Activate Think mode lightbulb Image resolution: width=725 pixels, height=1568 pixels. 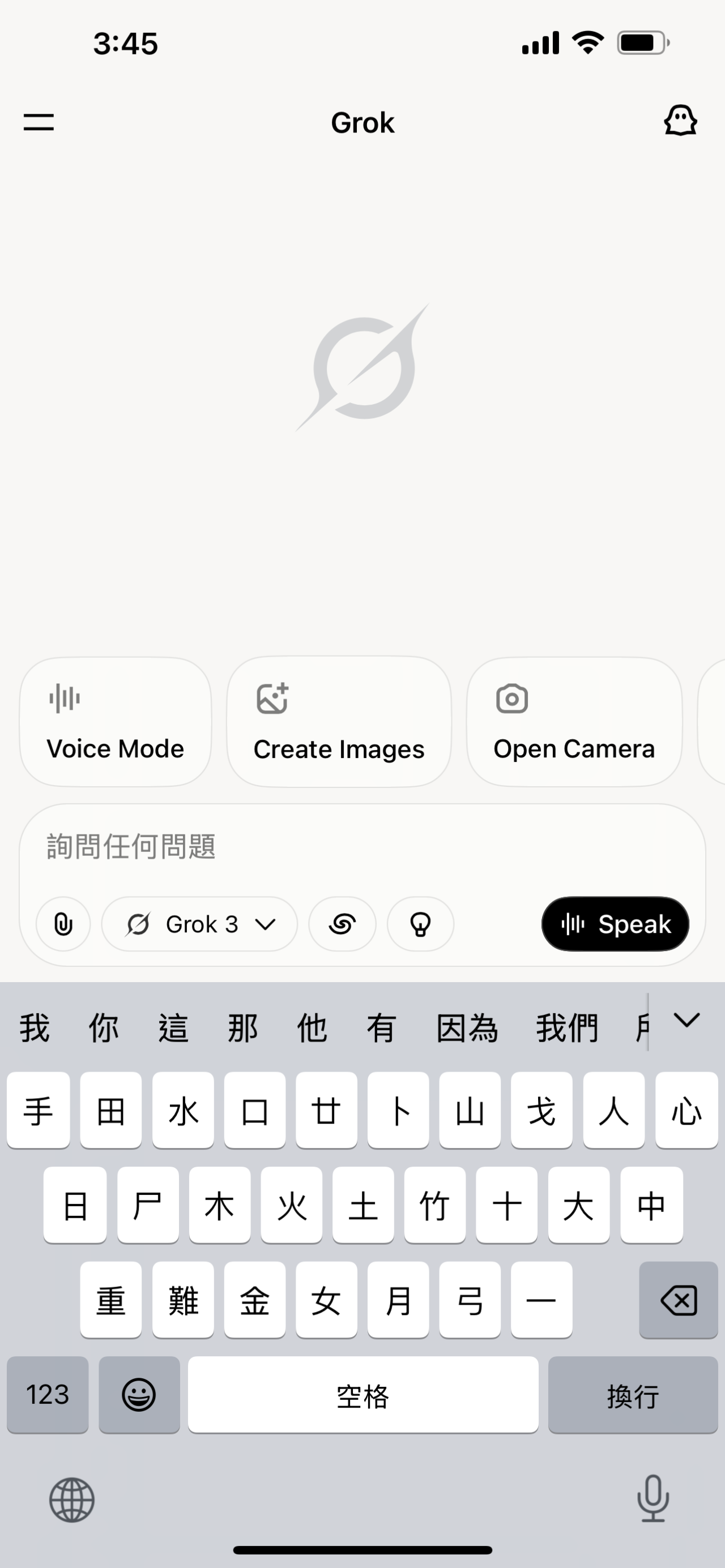pos(420,924)
